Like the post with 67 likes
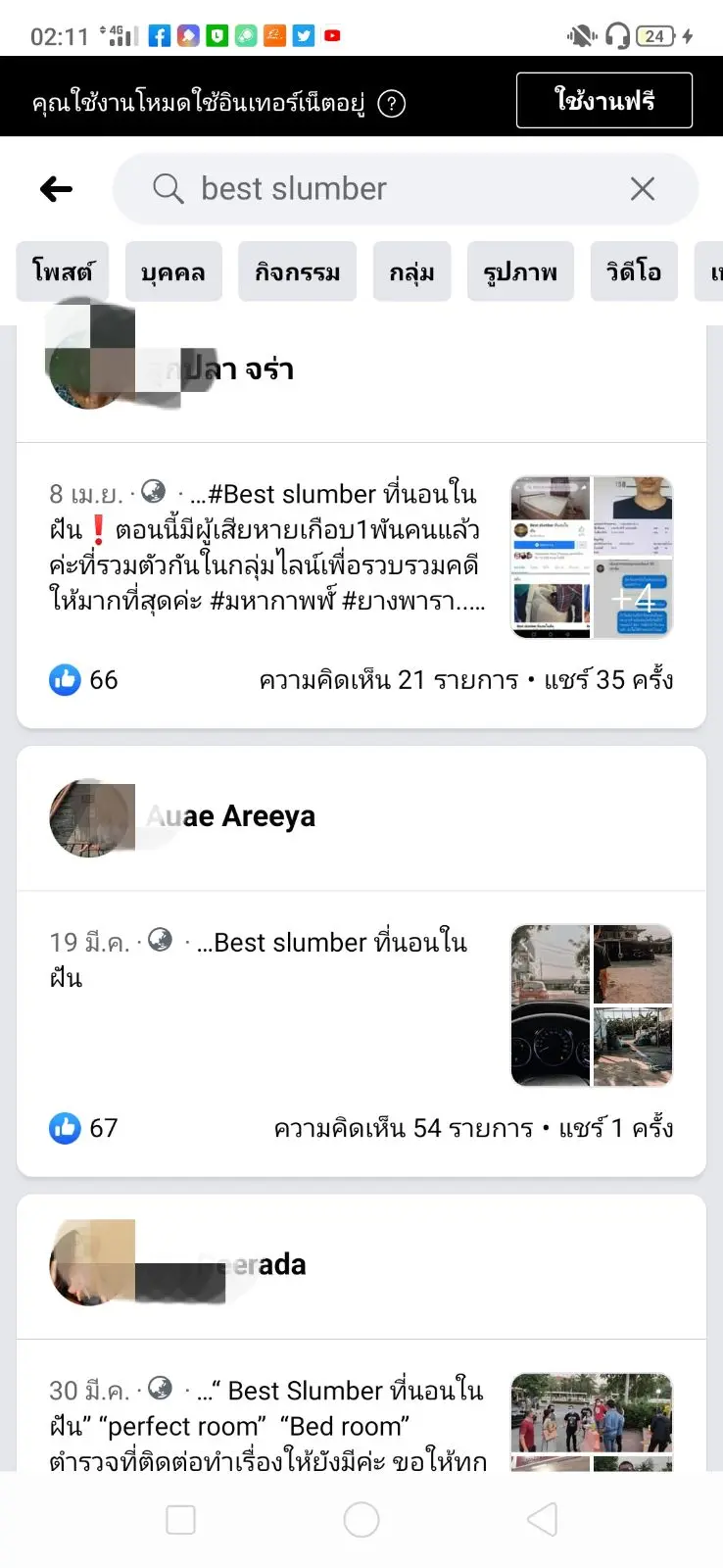 coord(66,1128)
